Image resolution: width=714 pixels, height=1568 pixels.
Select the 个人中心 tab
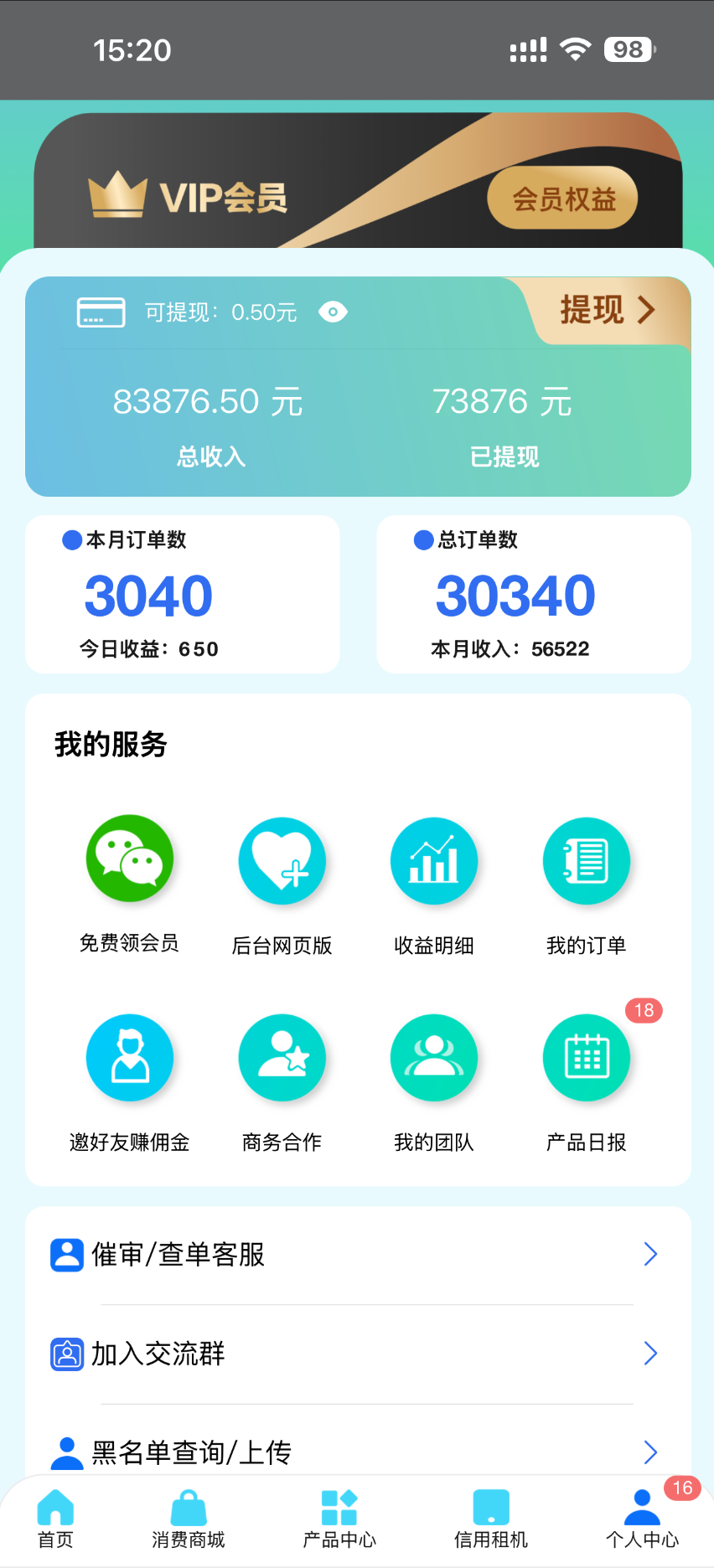coord(642,1518)
